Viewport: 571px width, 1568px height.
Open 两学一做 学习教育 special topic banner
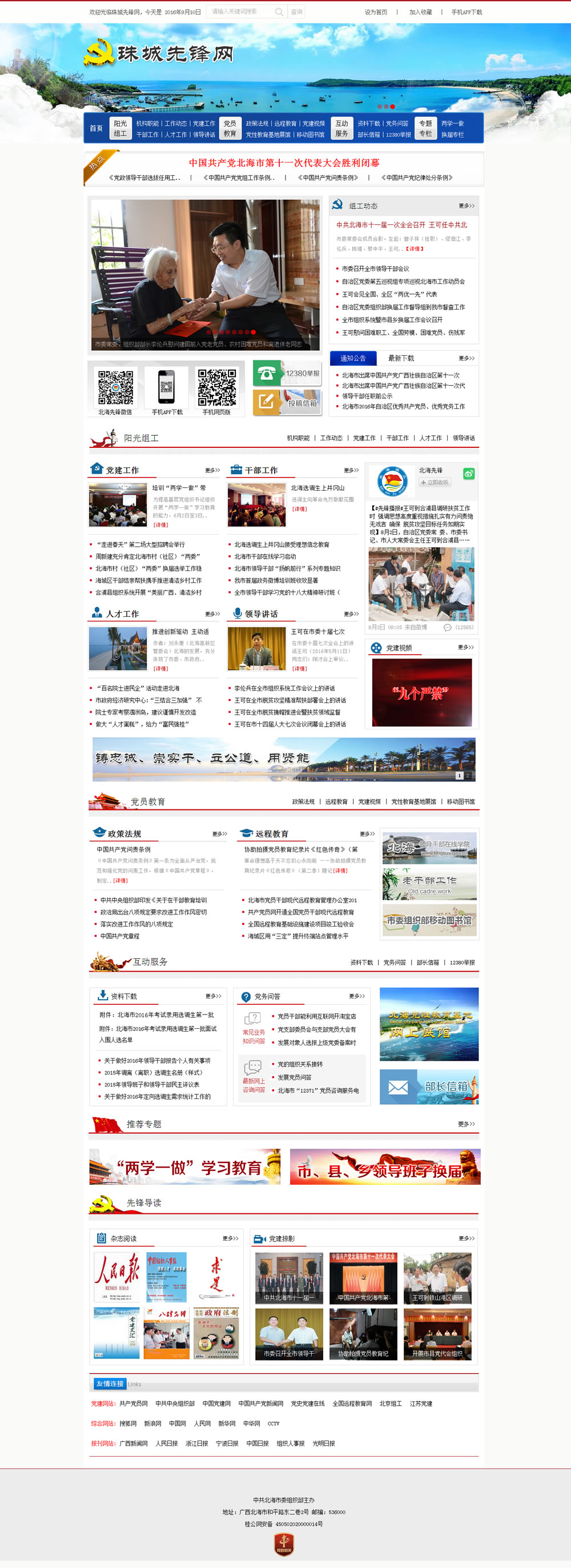coord(184,1167)
